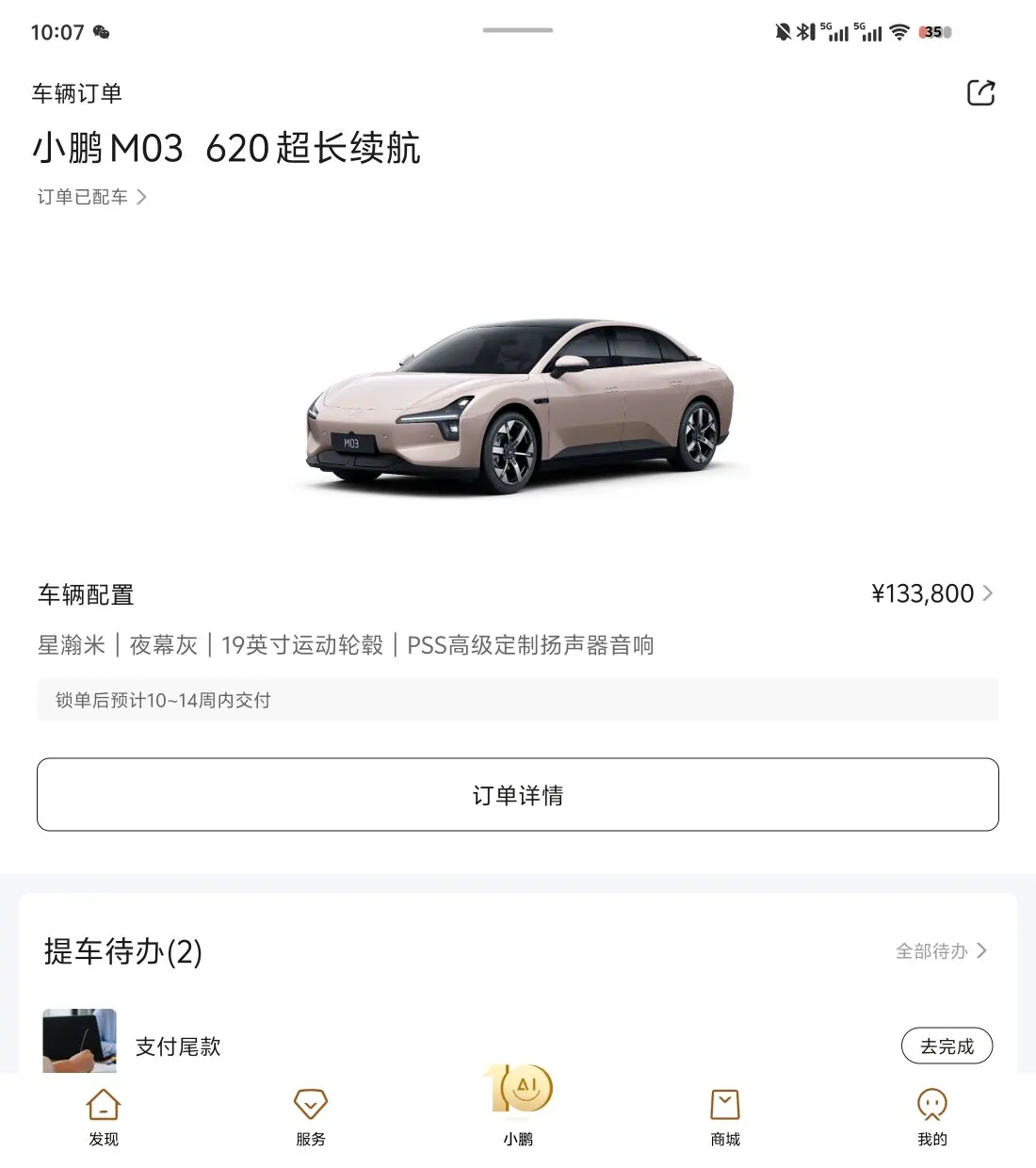1036x1168 pixels.
Task: Switch to the 发现 tab
Action: (104, 1116)
